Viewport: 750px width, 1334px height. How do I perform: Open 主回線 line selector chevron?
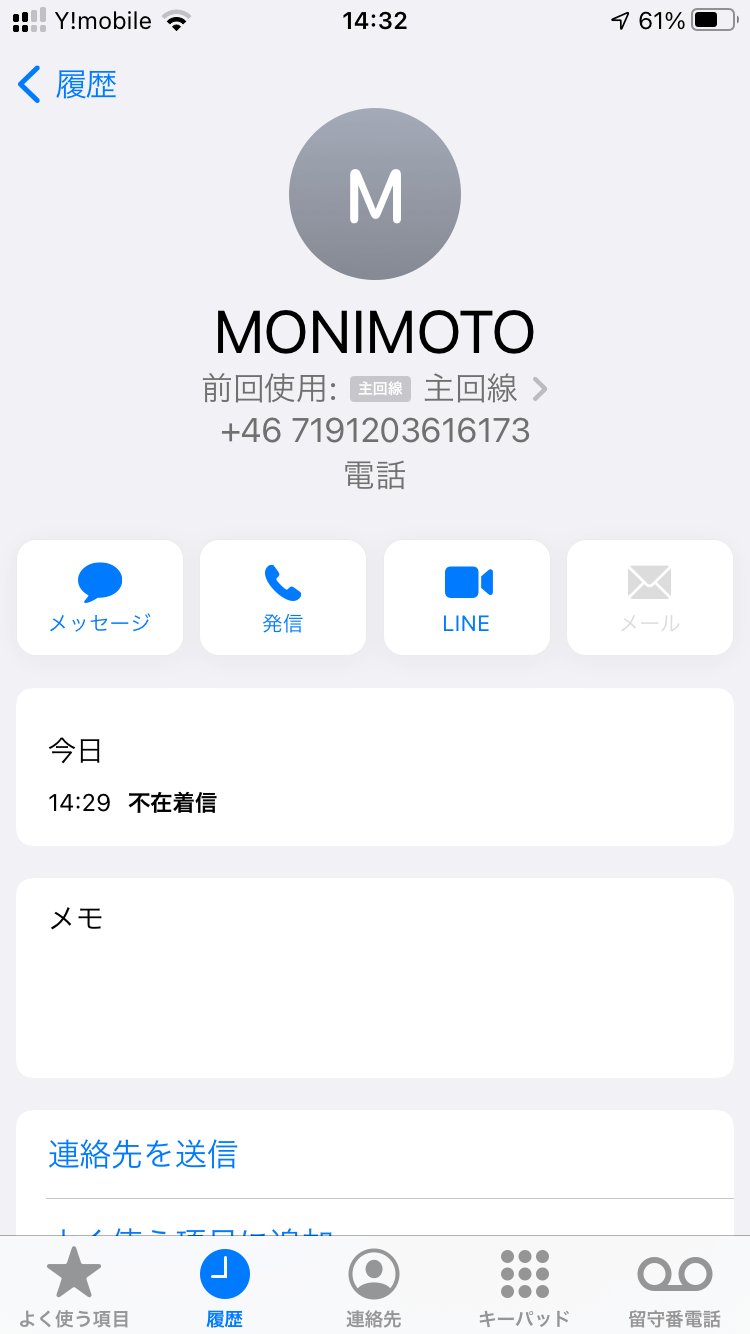click(540, 389)
